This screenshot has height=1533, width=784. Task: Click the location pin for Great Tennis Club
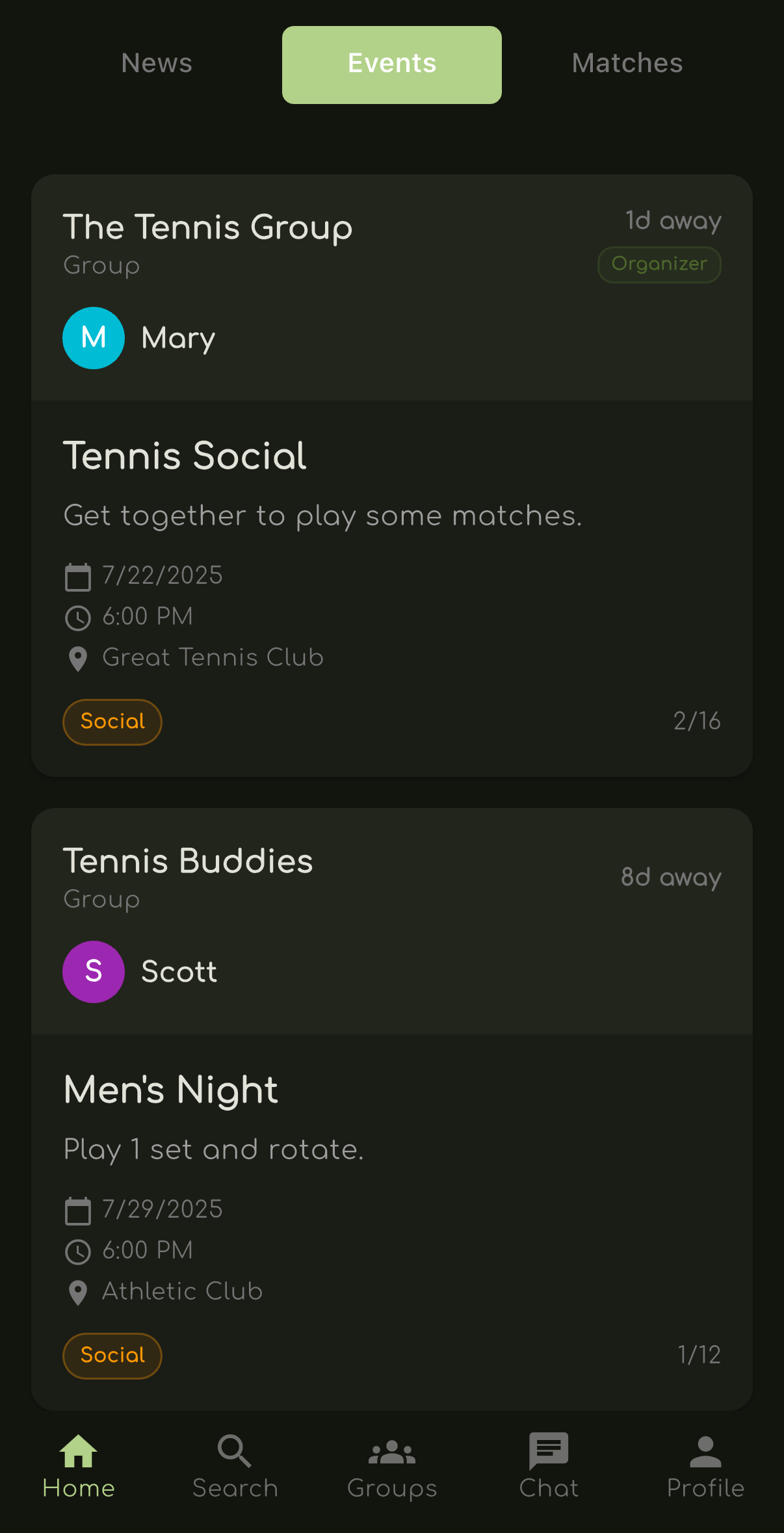pos(77,659)
